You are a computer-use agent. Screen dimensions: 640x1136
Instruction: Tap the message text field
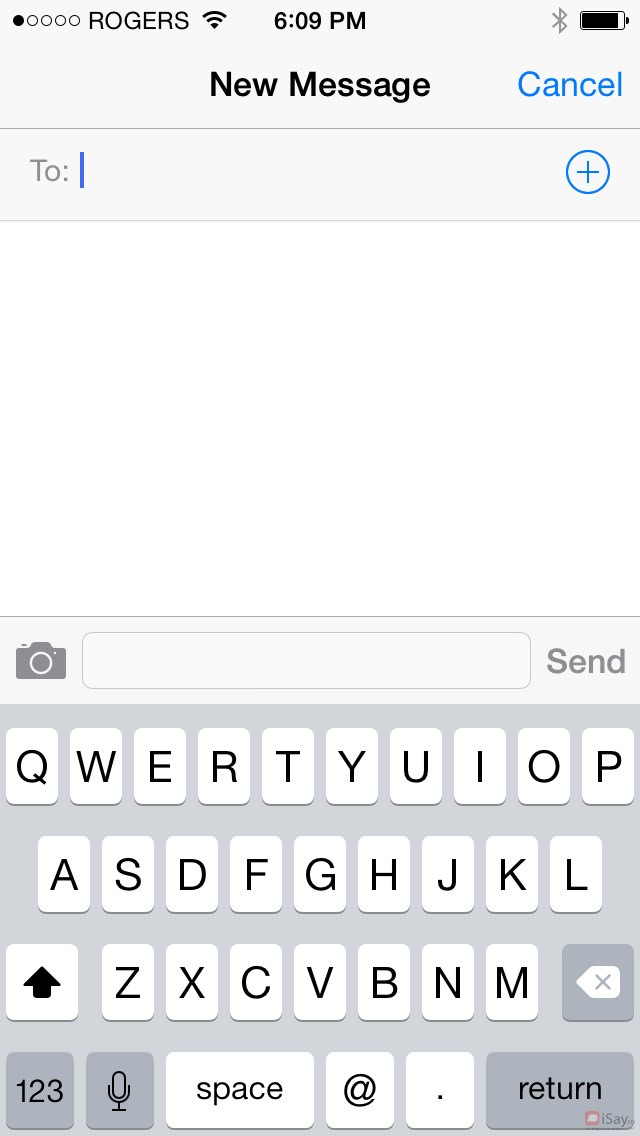pyautogui.click(x=305, y=661)
